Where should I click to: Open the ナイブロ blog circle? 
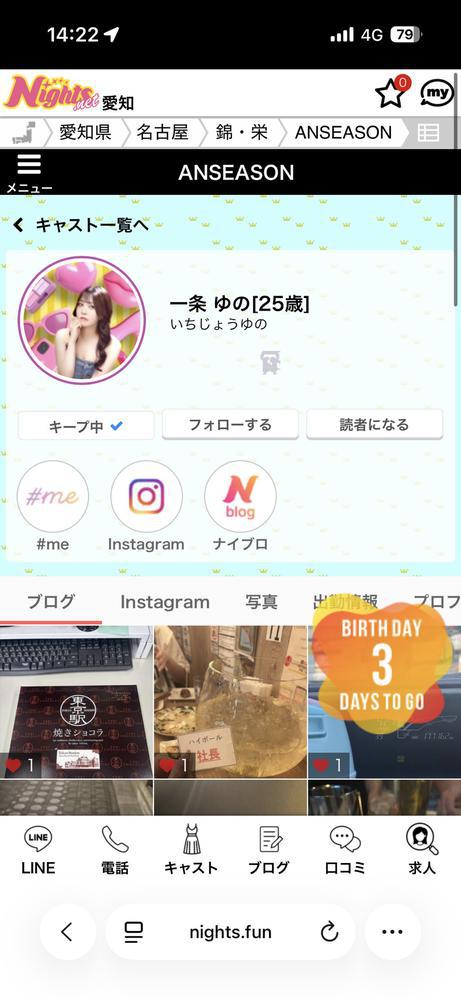click(x=240, y=497)
